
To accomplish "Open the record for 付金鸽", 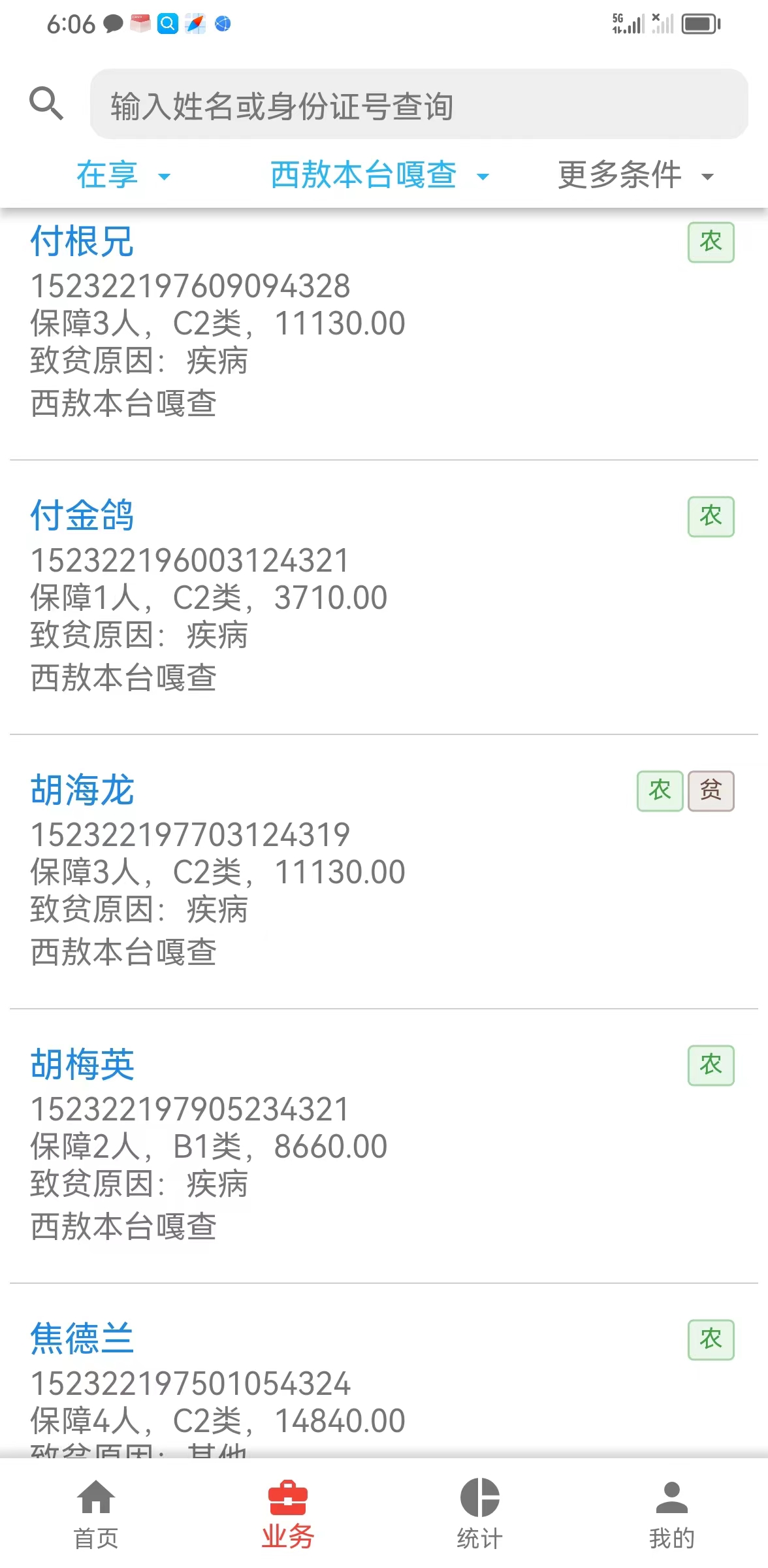I will pyautogui.click(x=384, y=597).
